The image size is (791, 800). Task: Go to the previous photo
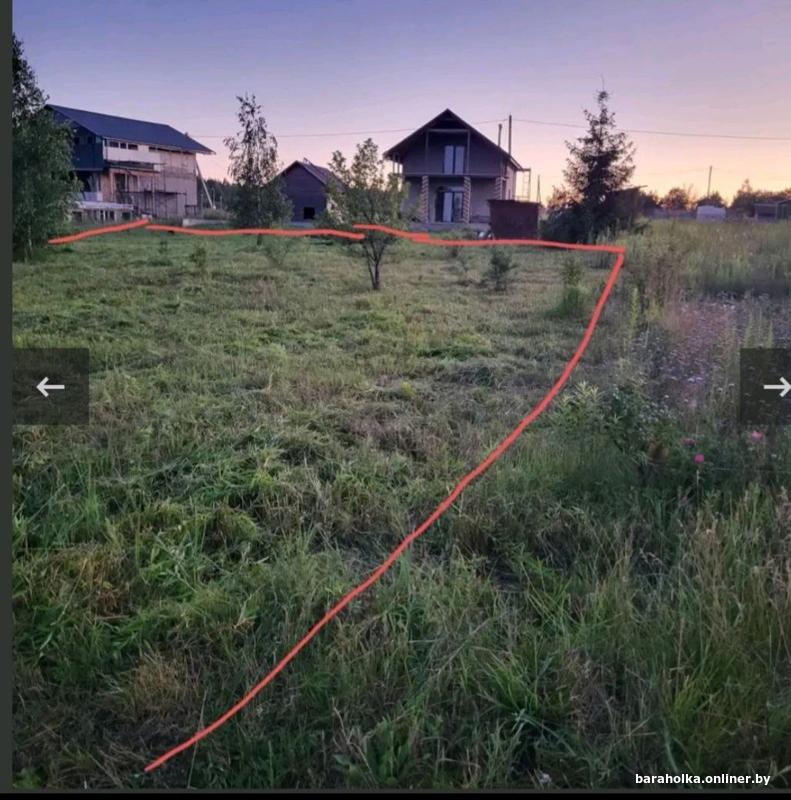click(x=50, y=387)
